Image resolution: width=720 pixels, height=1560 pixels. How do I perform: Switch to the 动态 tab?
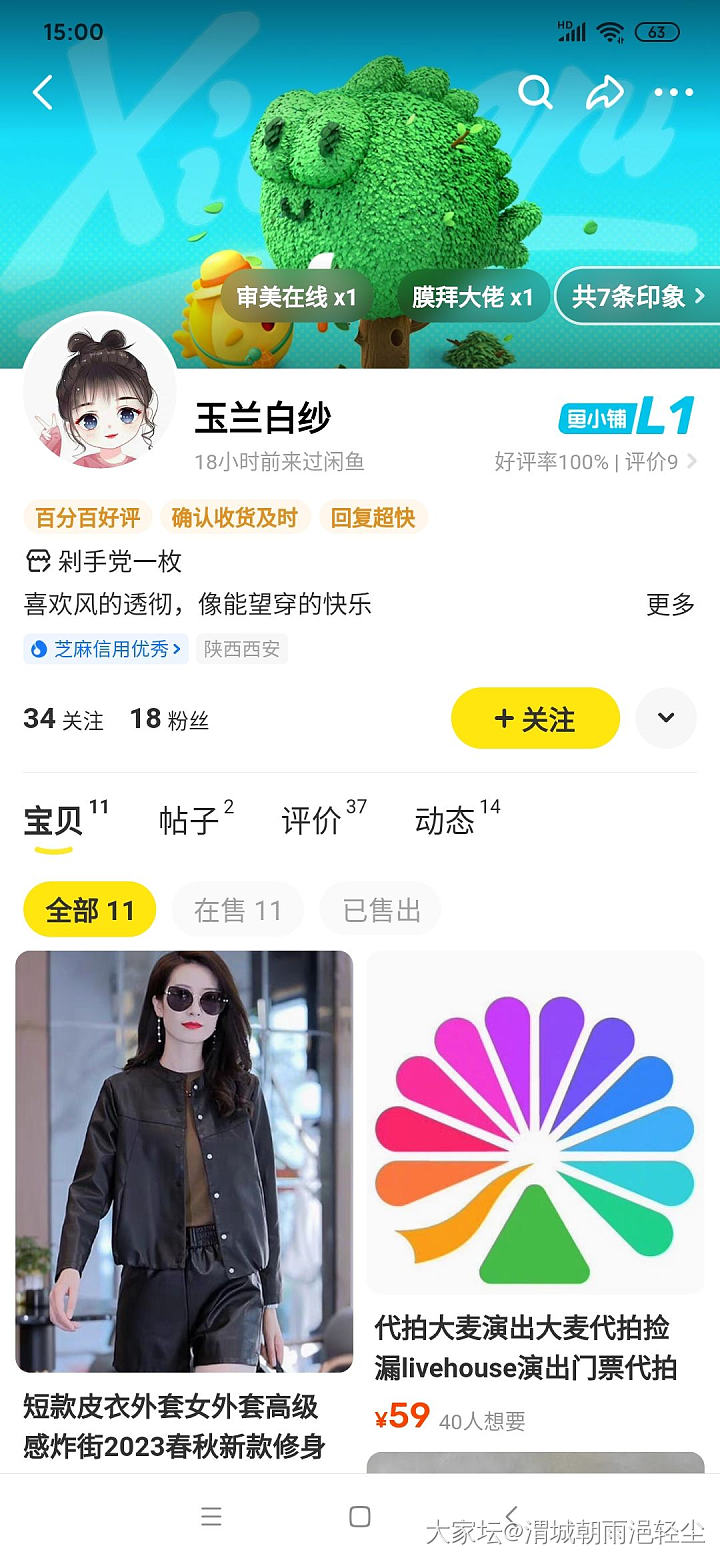coord(446,821)
